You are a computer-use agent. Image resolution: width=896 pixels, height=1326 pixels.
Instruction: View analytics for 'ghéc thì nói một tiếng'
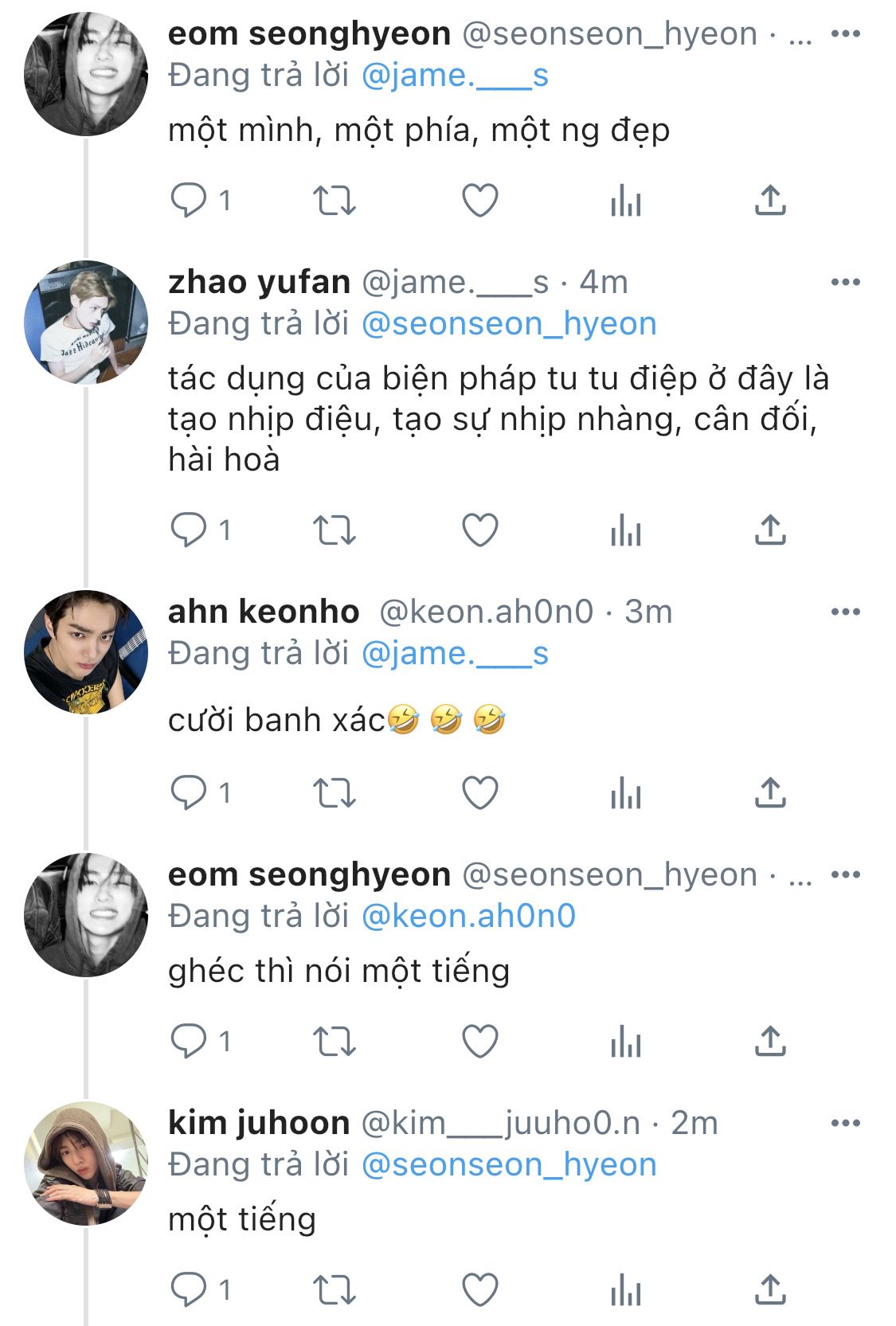coord(625,1042)
